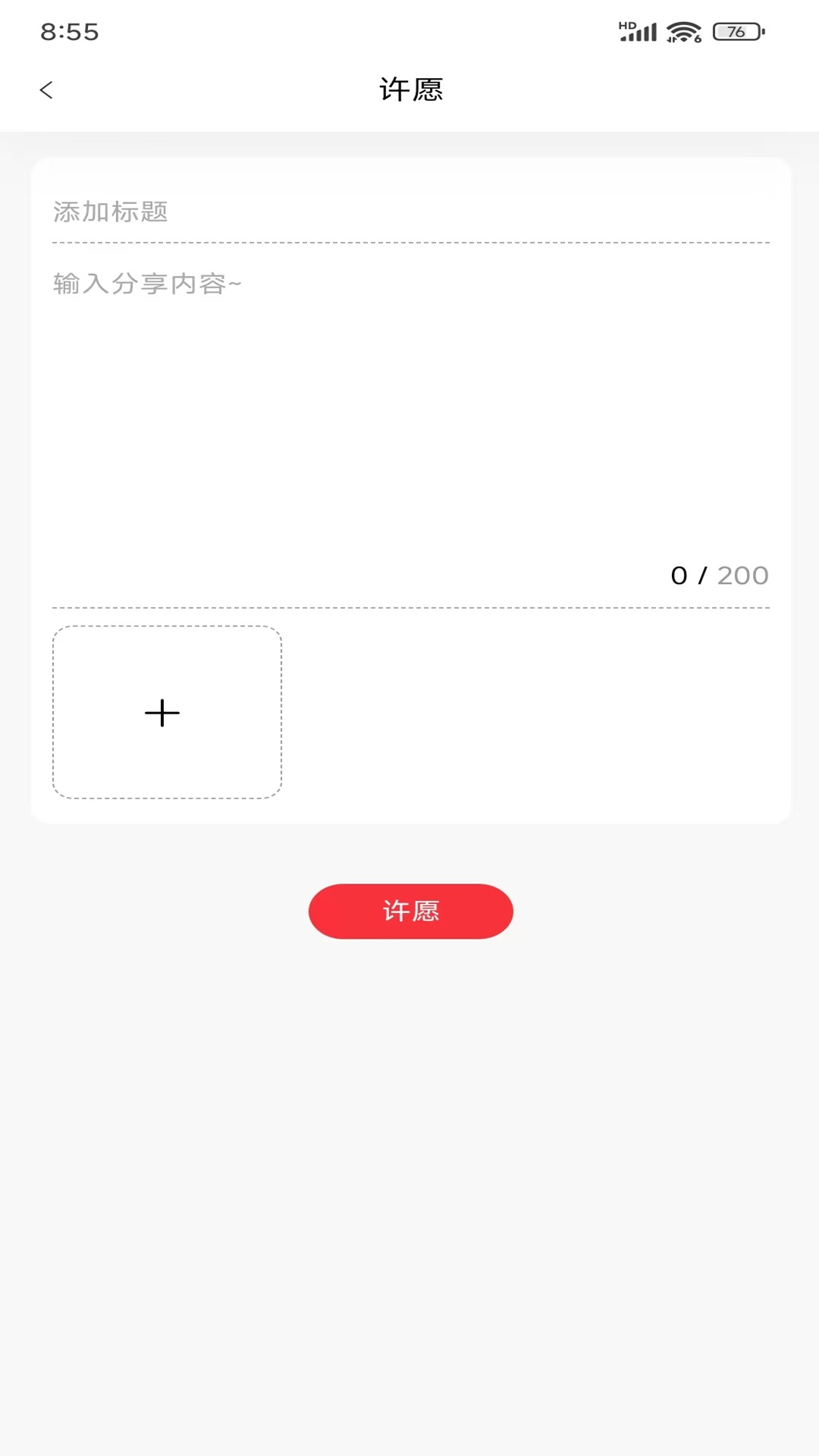
Task: Select the 添加标题 title input field
Action: (303, 212)
